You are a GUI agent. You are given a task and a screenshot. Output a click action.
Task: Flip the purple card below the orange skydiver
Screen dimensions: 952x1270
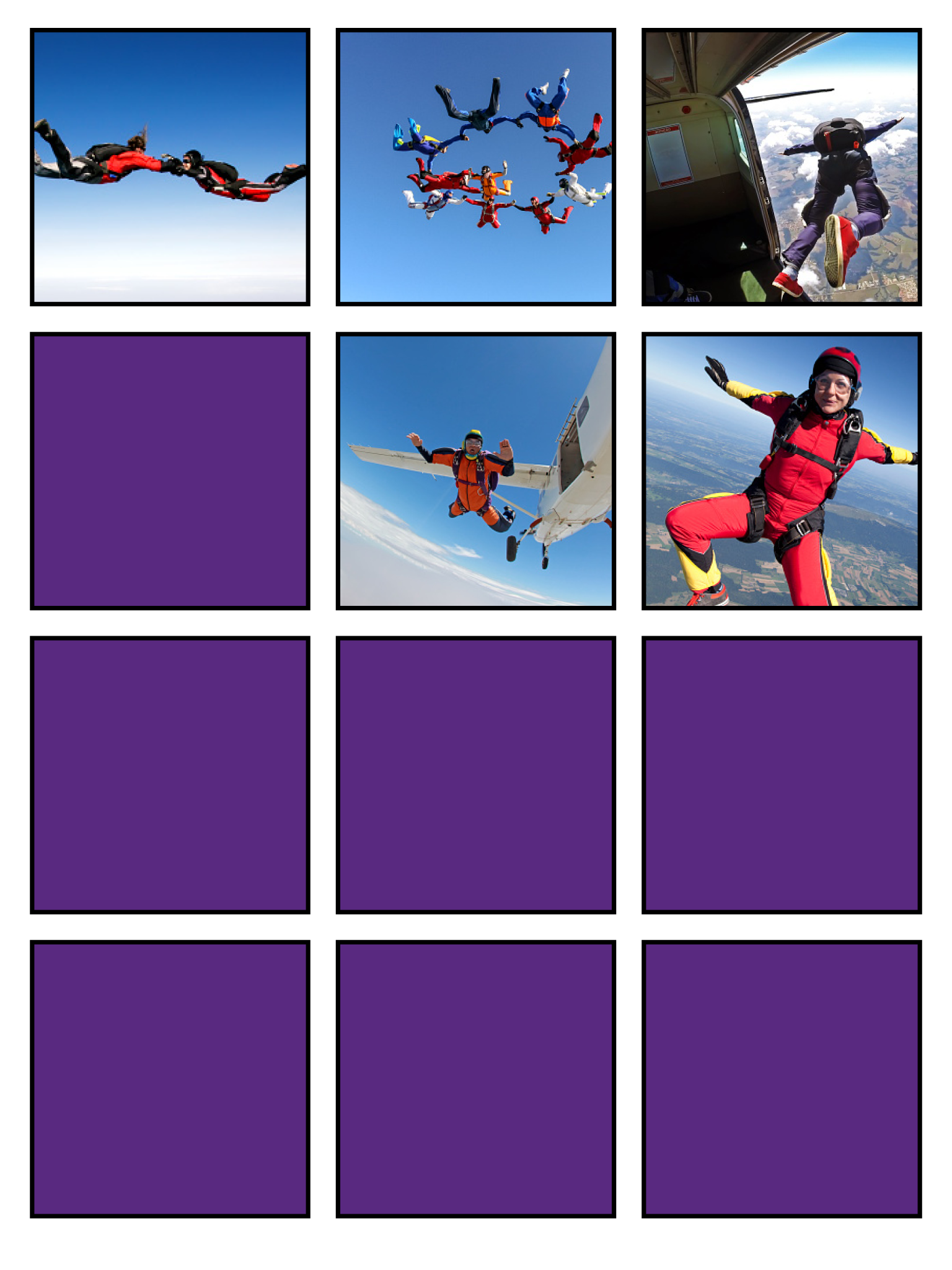(475, 775)
